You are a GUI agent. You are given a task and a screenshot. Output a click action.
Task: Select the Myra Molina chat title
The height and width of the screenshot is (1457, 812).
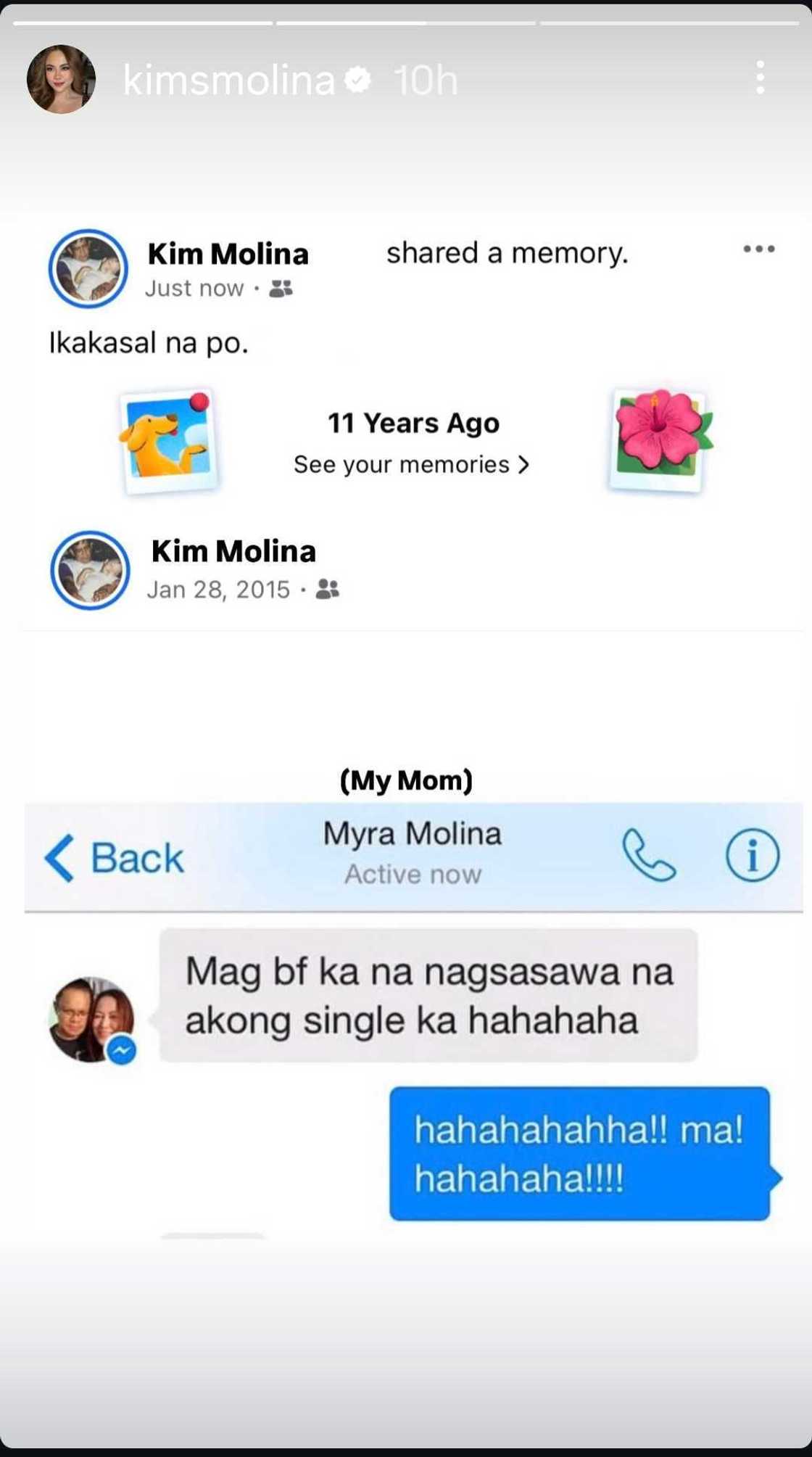point(413,834)
